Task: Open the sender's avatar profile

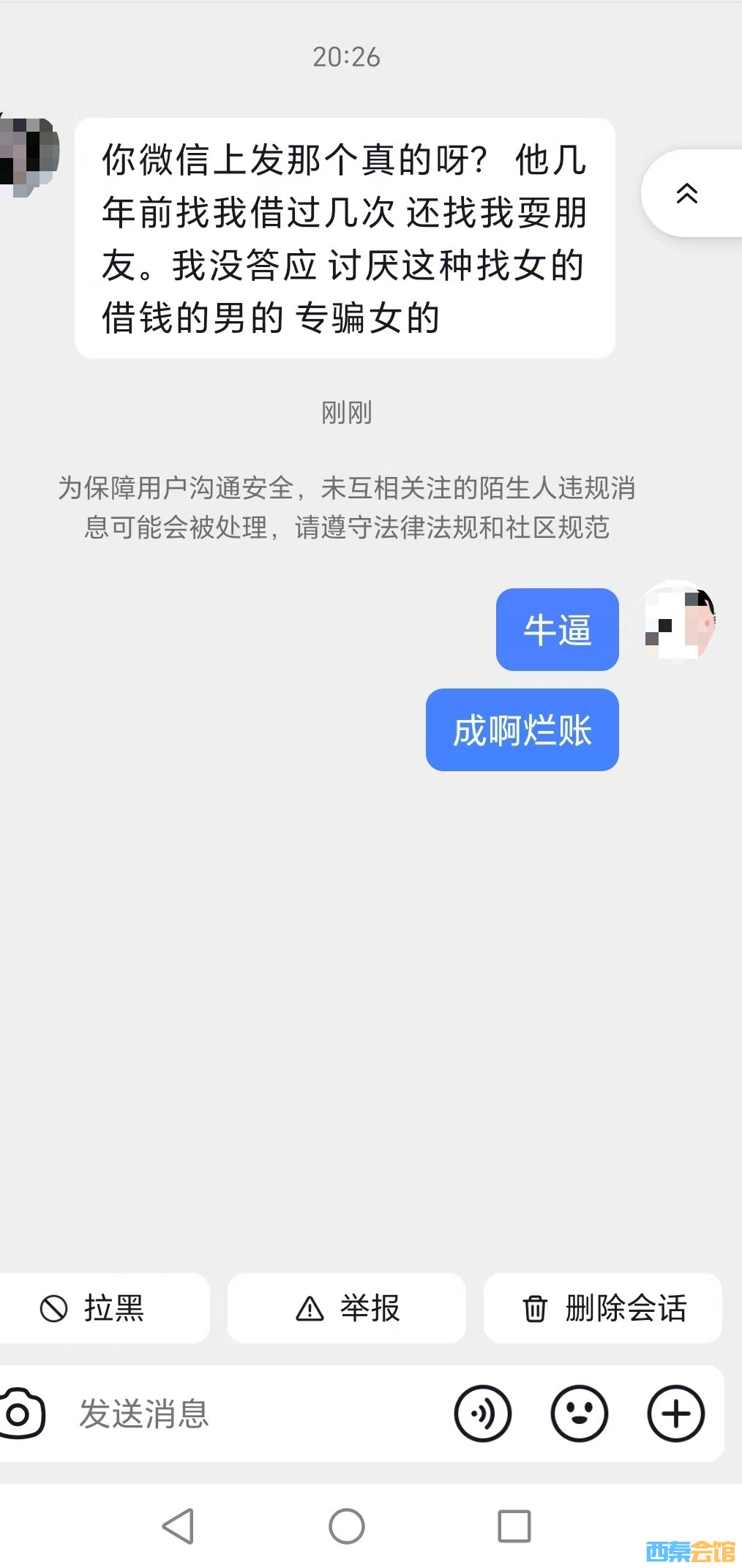Action: pyautogui.click(x=29, y=155)
